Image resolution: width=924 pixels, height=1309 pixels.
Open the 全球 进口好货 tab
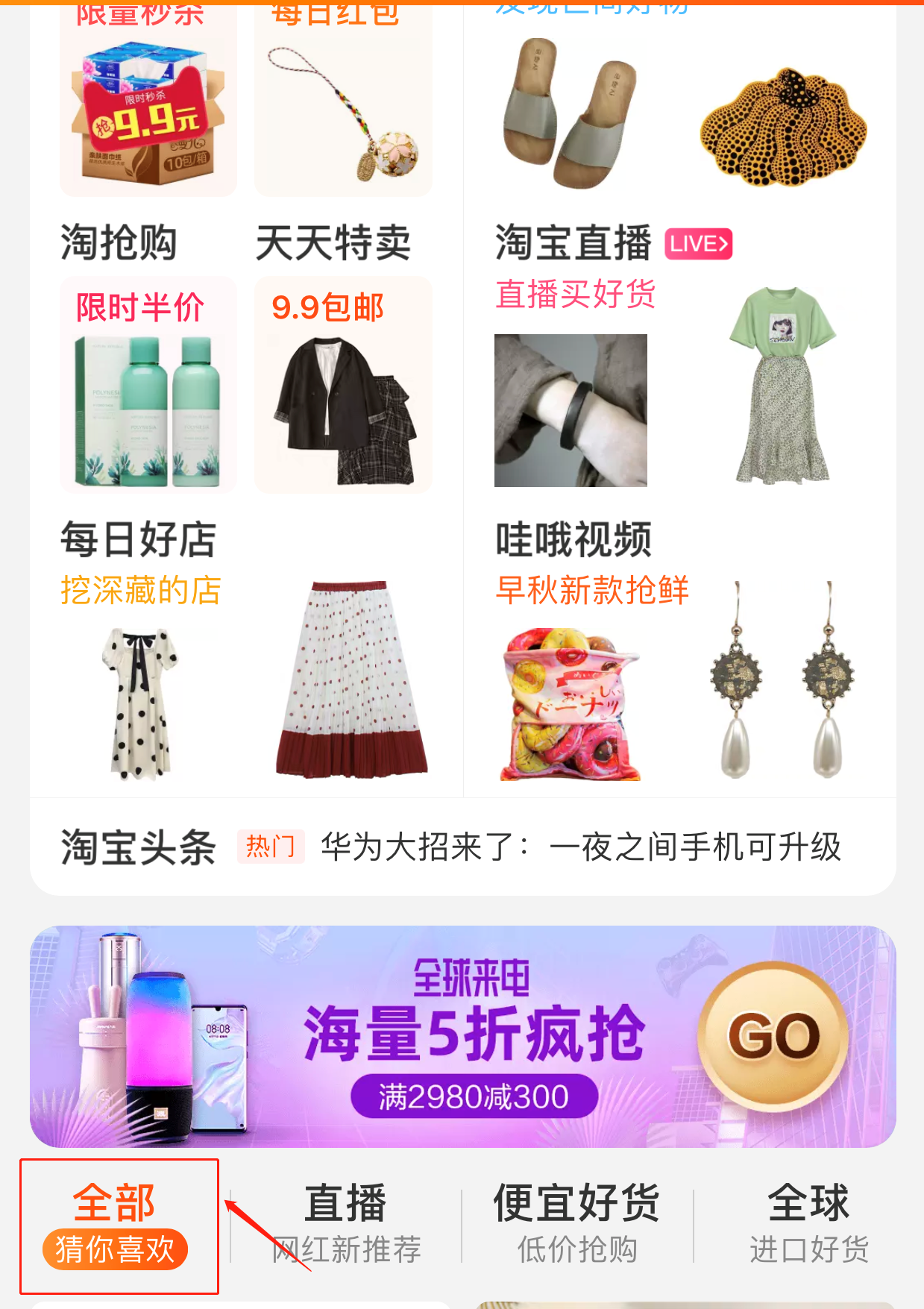[809, 1225]
